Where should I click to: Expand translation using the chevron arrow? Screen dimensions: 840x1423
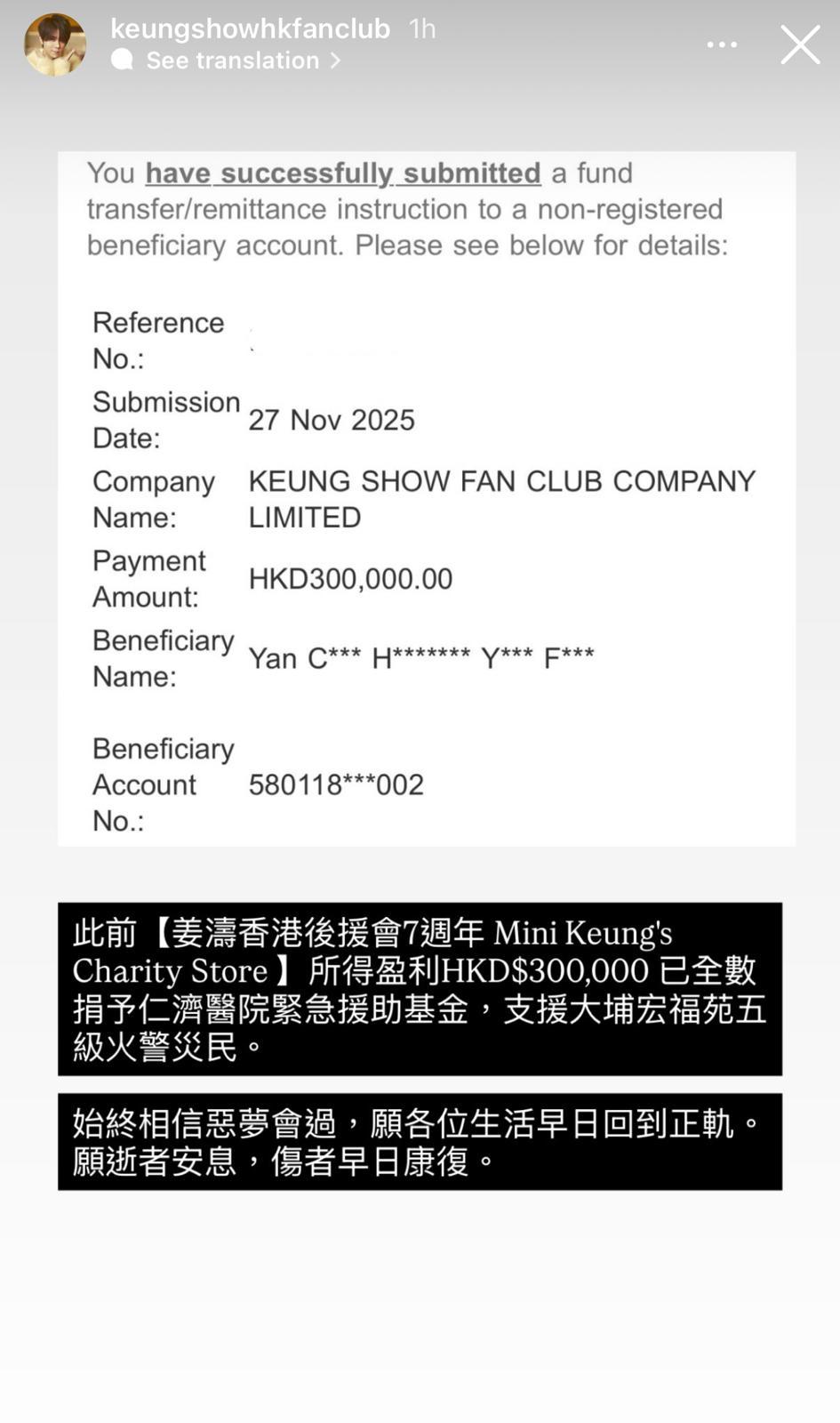click(x=335, y=60)
